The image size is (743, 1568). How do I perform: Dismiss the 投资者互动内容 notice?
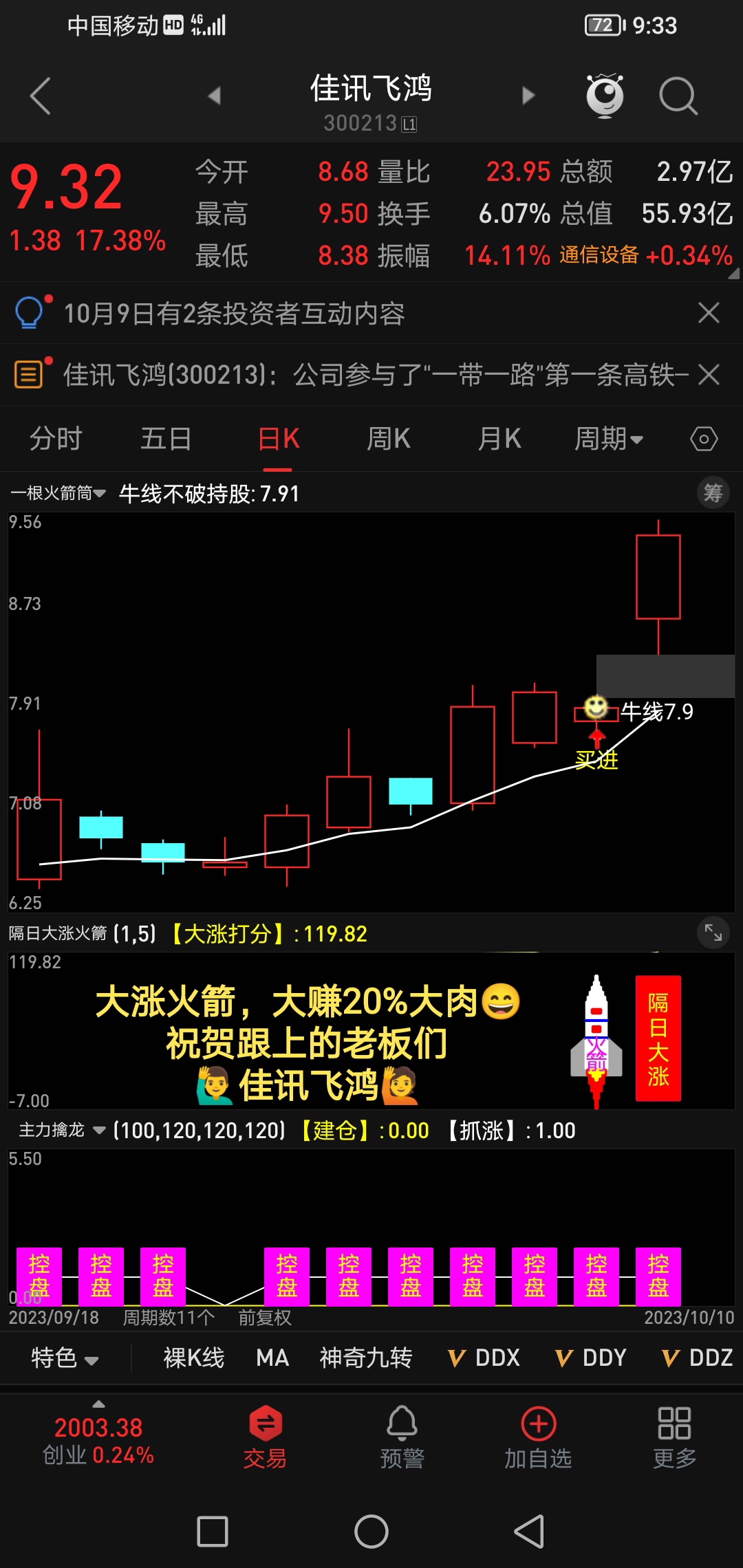coord(709,313)
